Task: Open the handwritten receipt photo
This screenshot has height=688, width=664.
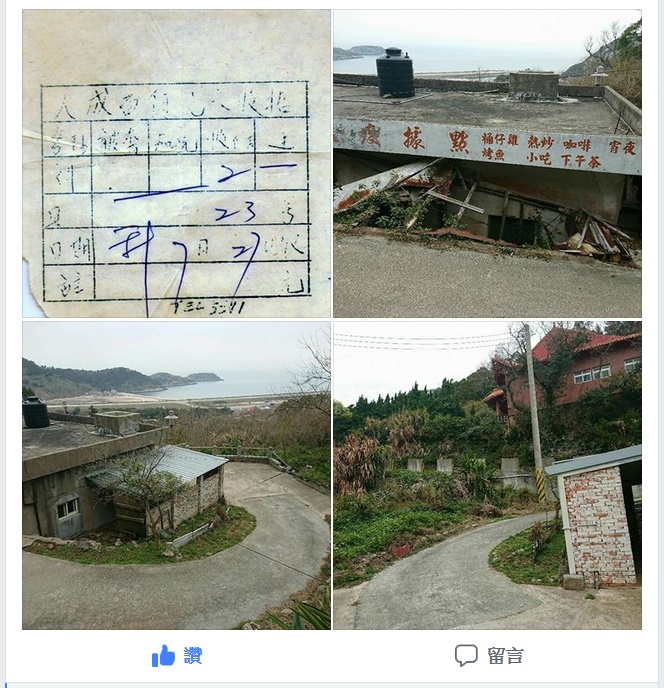Action: [176, 164]
